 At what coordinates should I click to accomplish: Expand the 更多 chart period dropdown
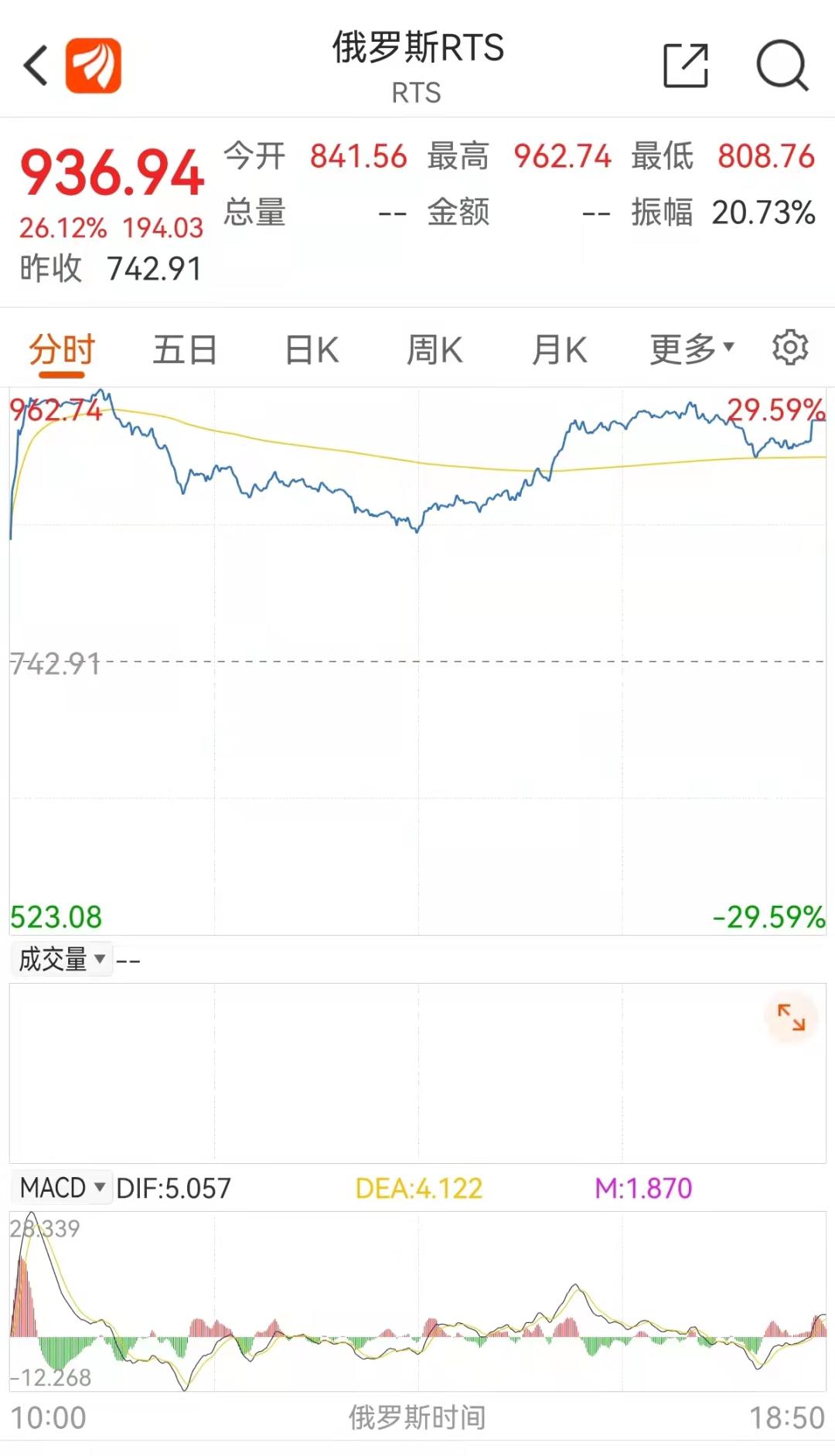[x=691, y=350]
